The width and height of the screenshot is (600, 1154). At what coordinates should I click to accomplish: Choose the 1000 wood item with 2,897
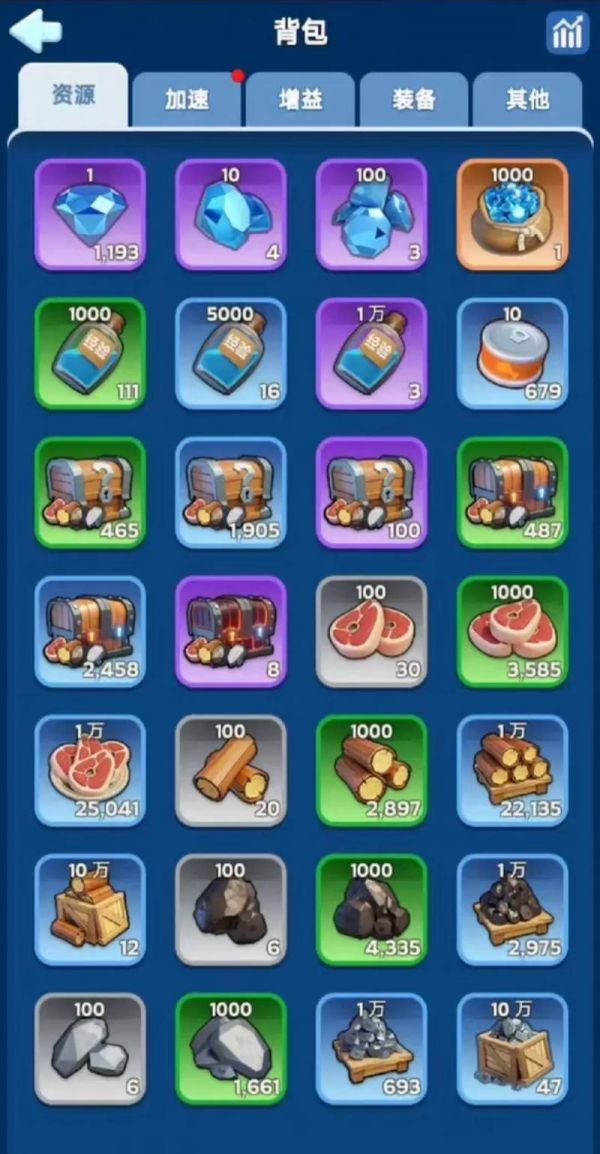[x=372, y=770]
